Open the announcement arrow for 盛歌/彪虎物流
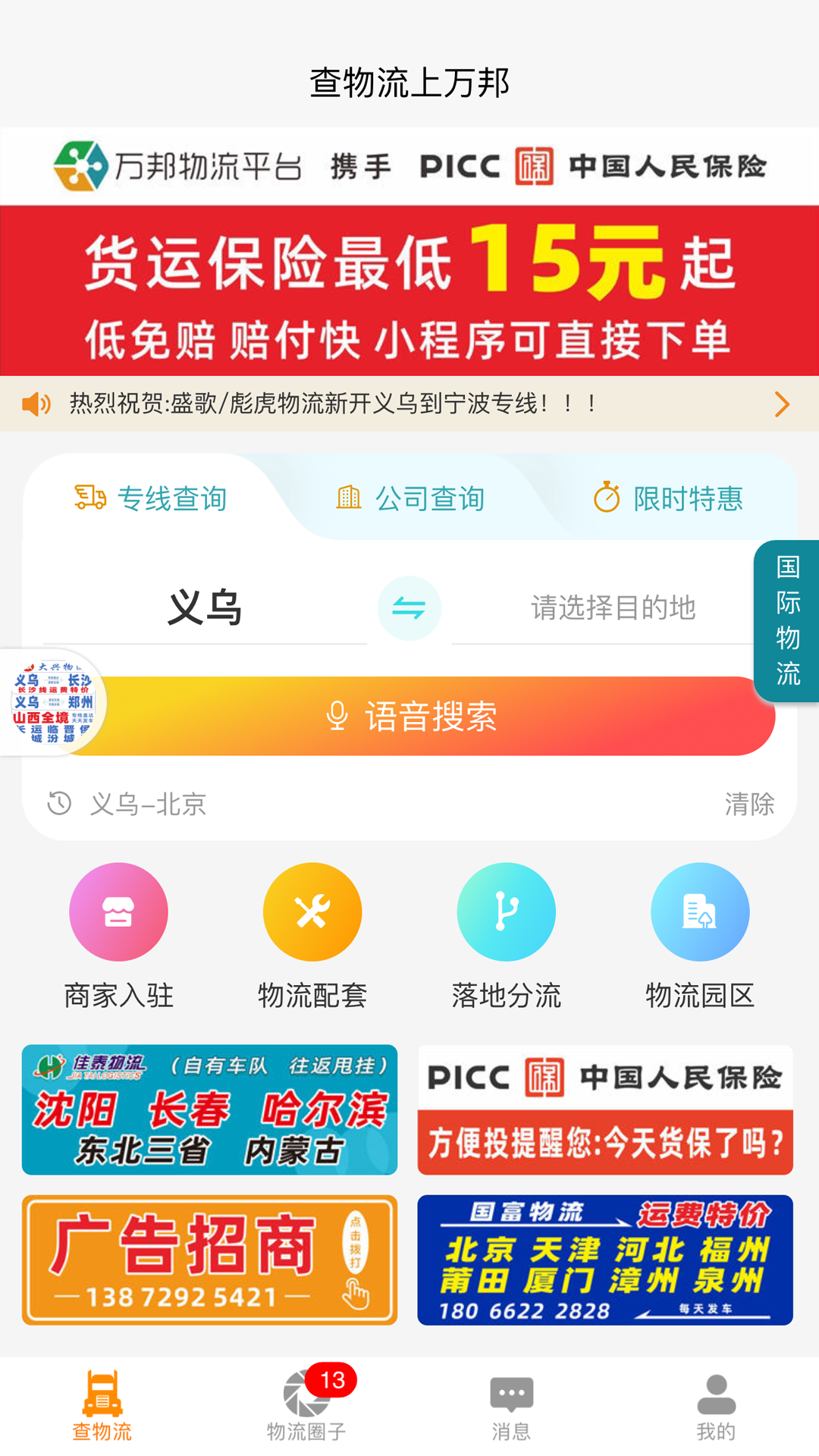The height and width of the screenshot is (1456, 819). pyautogui.click(x=781, y=404)
